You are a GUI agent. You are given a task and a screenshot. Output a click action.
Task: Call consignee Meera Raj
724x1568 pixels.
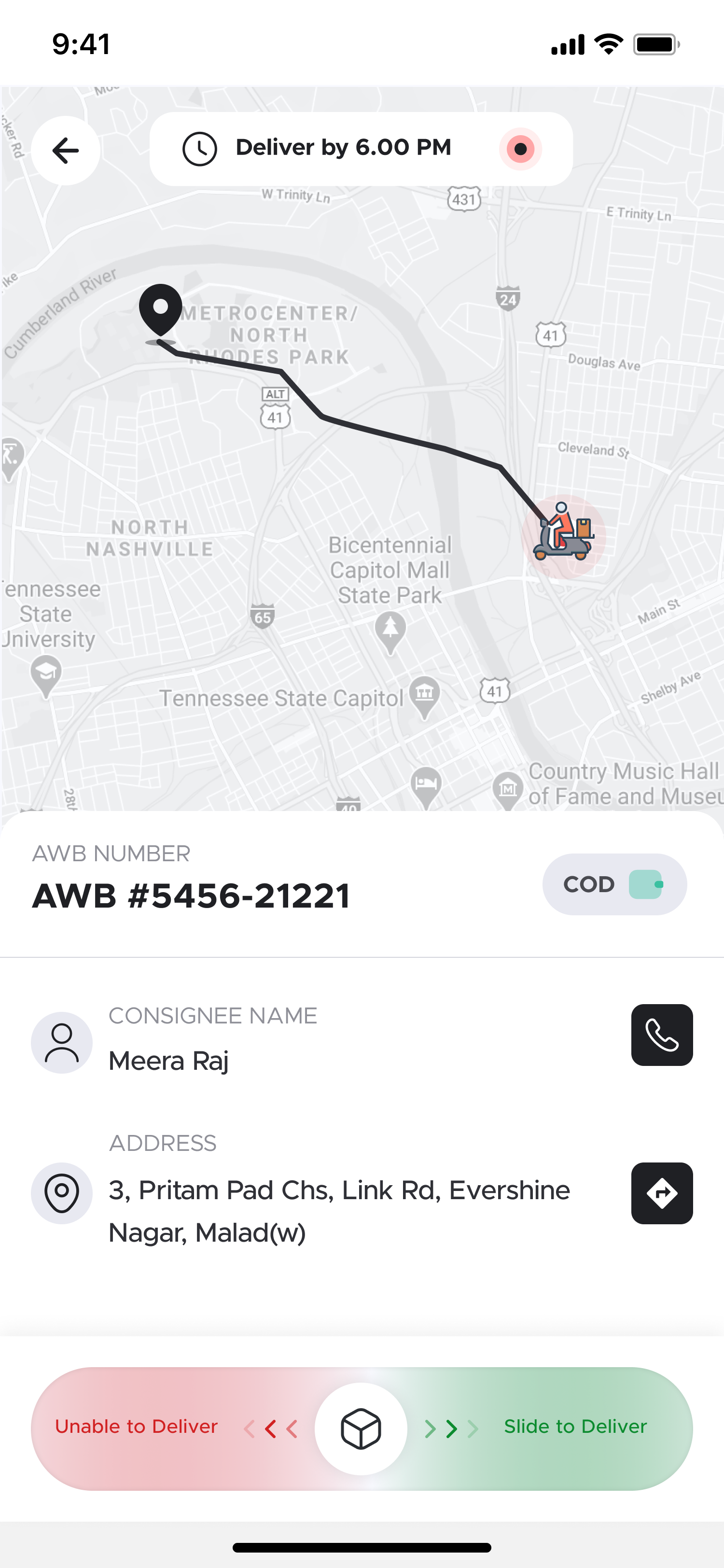point(661,1035)
